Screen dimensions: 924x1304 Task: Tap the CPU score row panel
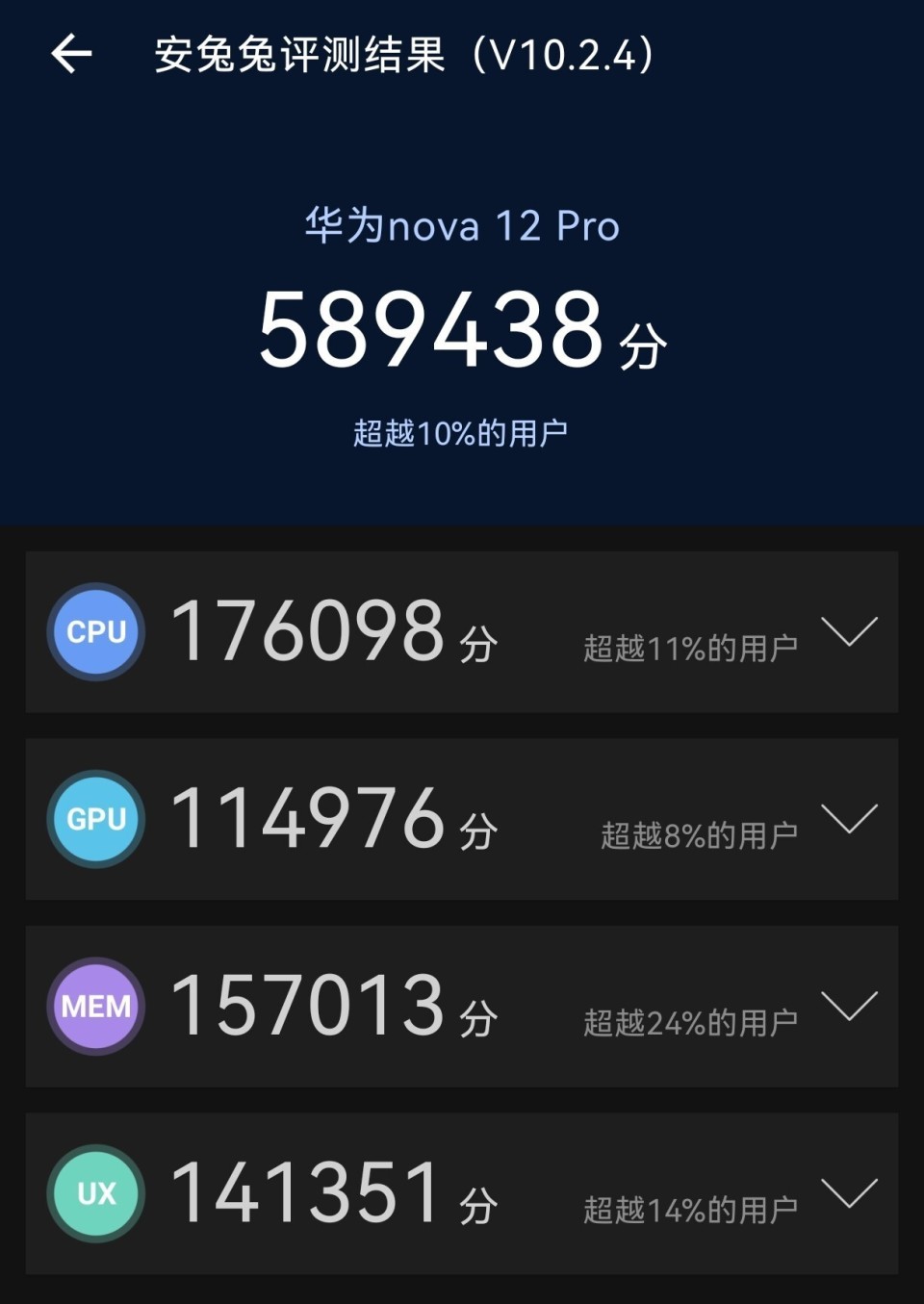462,632
